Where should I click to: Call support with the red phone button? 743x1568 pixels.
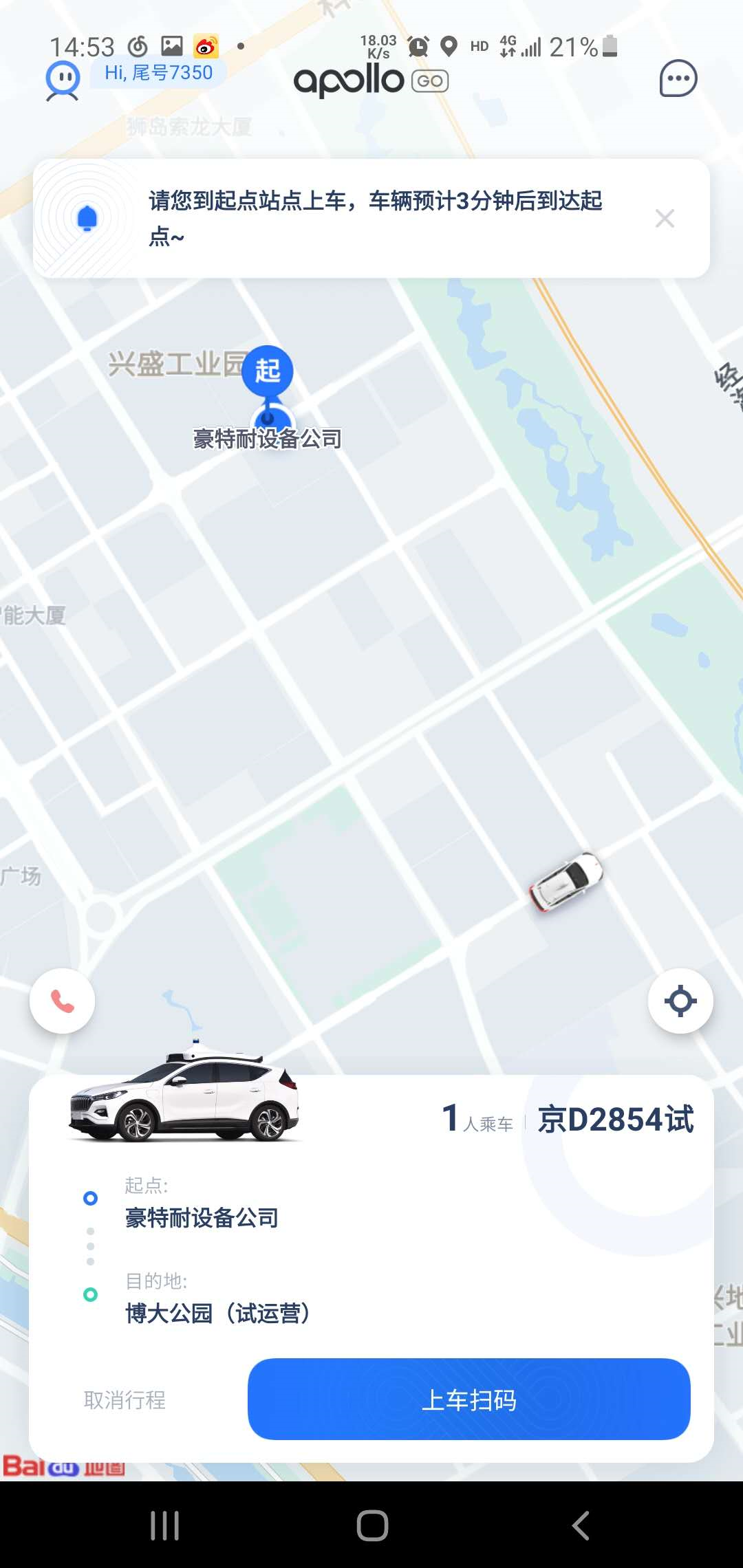[62, 1001]
